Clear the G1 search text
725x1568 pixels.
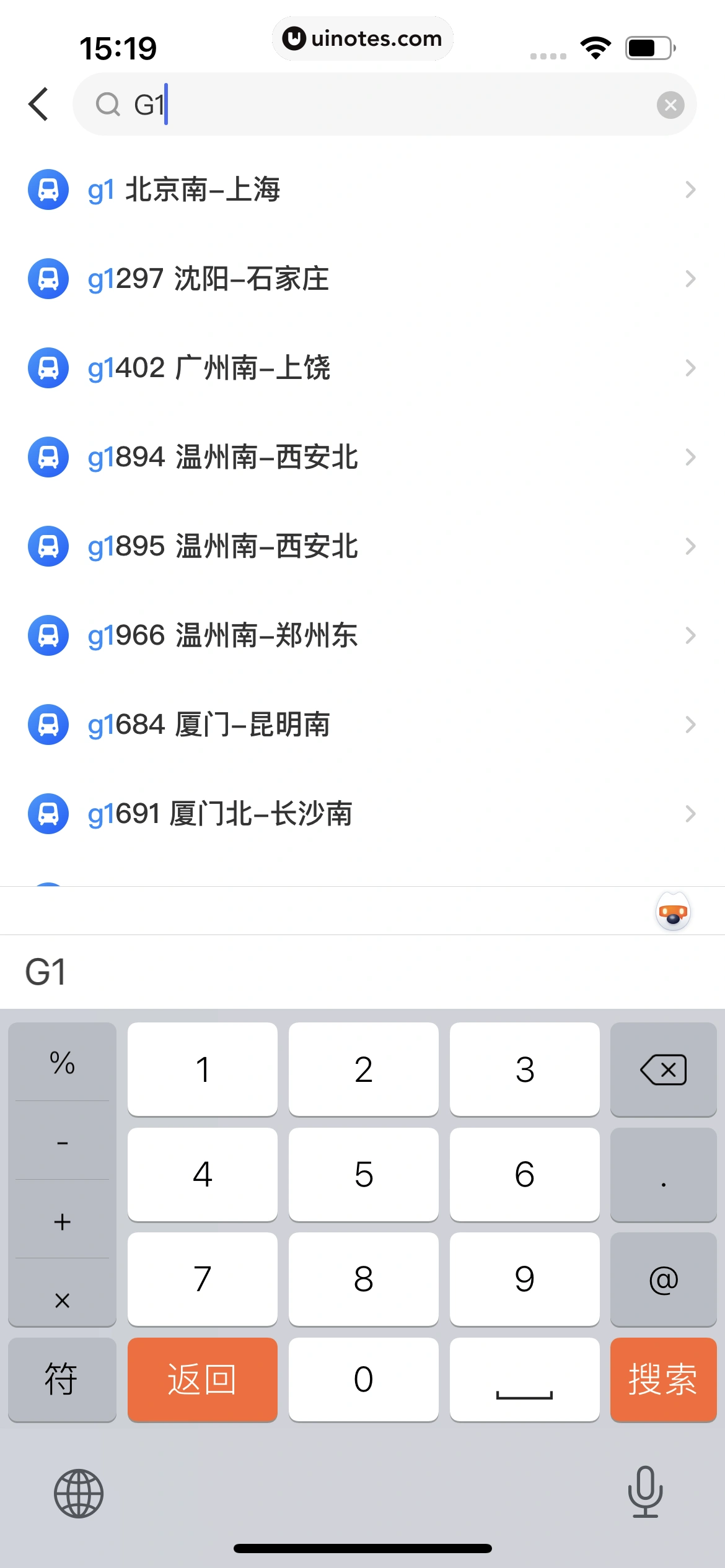(x=670, y=105)
